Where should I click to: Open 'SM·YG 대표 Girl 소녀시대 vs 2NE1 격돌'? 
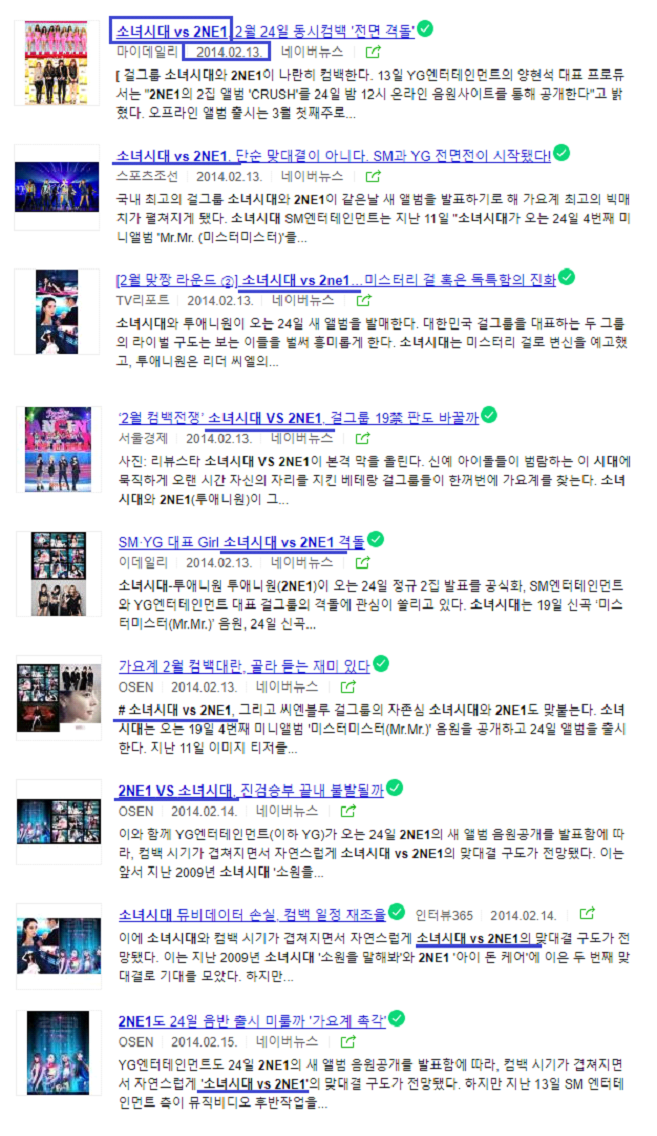pos(241,542)
